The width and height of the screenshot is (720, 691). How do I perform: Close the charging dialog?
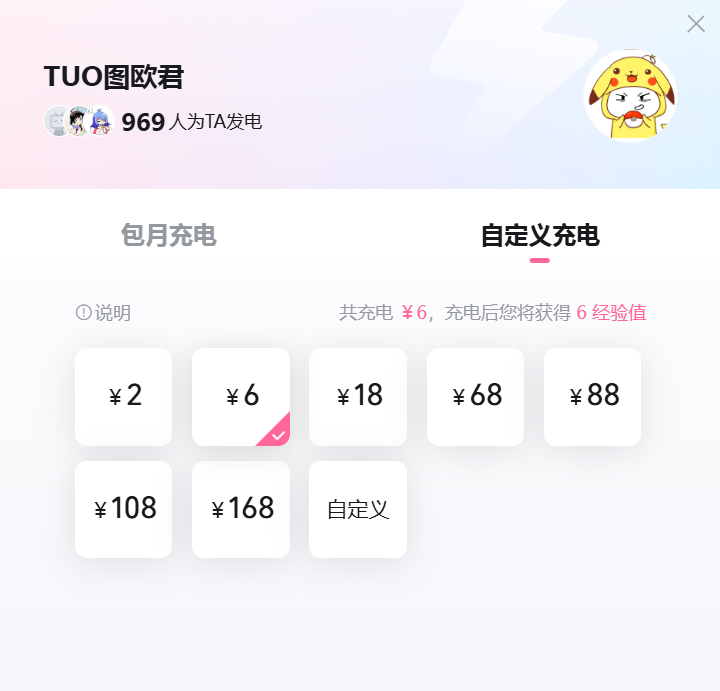pos(696,24)
